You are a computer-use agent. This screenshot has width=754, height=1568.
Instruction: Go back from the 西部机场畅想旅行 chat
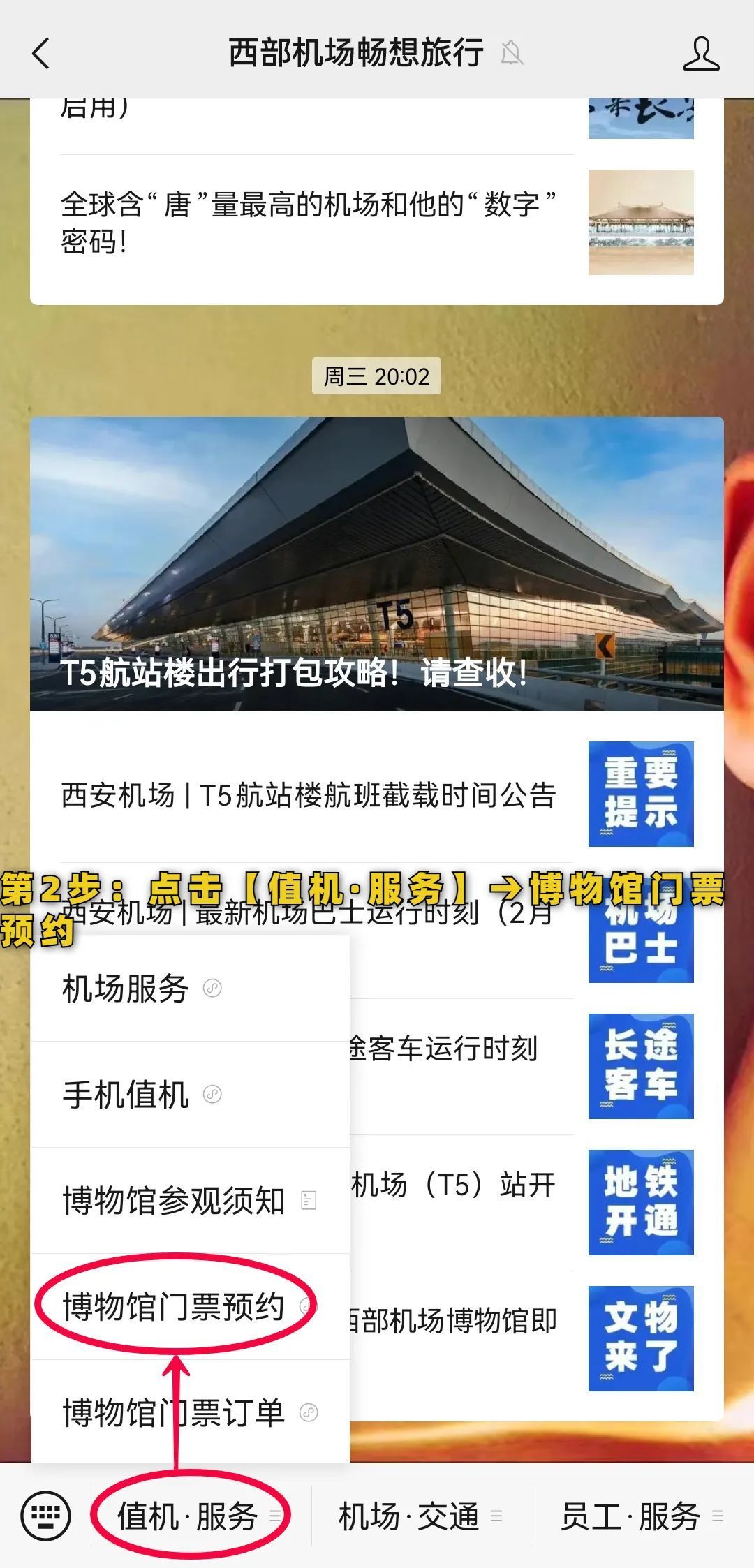click(41, 53)
